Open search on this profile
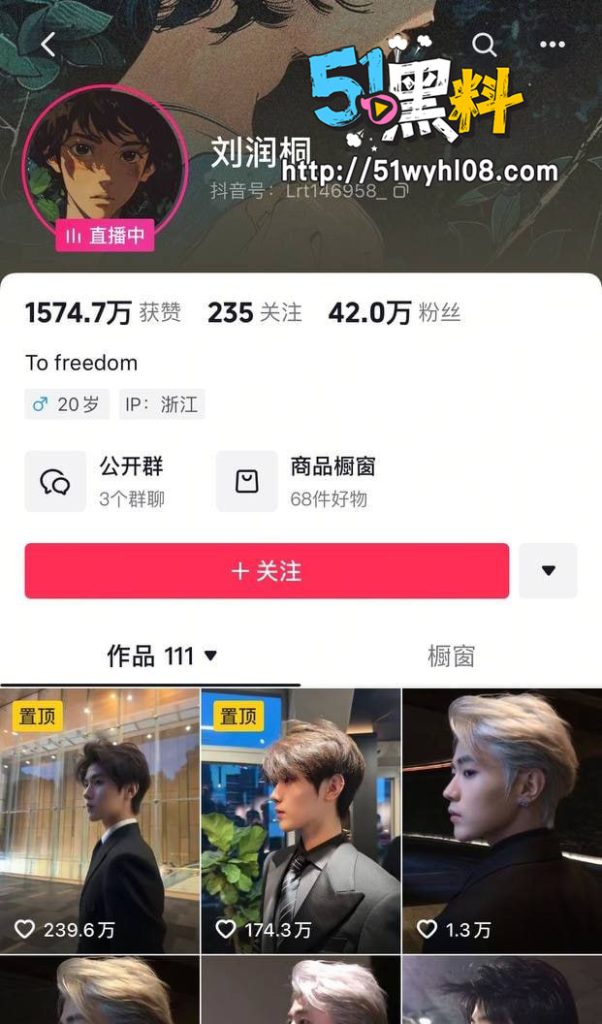602x1024 pixels. click(484, 44)
